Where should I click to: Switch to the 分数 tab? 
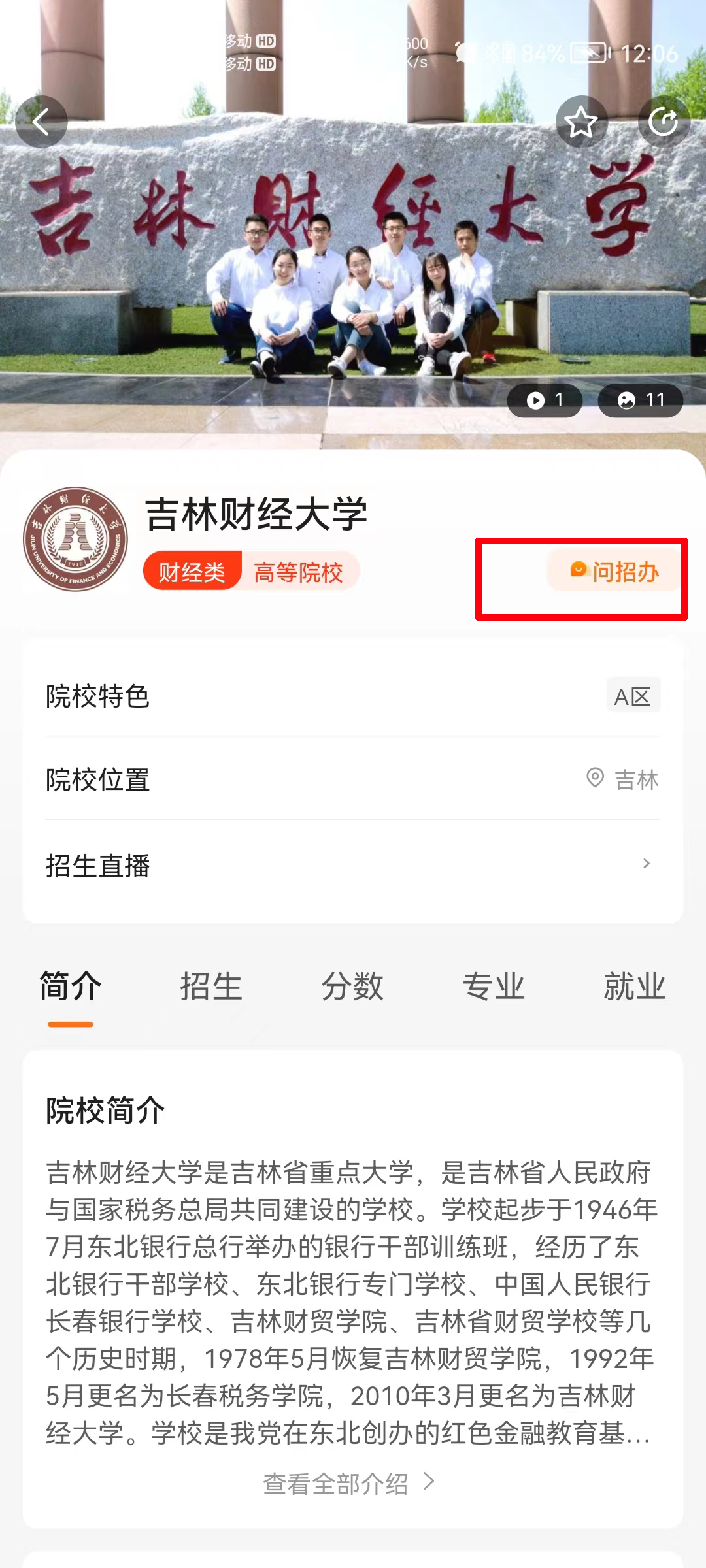(x=352, y=987)
